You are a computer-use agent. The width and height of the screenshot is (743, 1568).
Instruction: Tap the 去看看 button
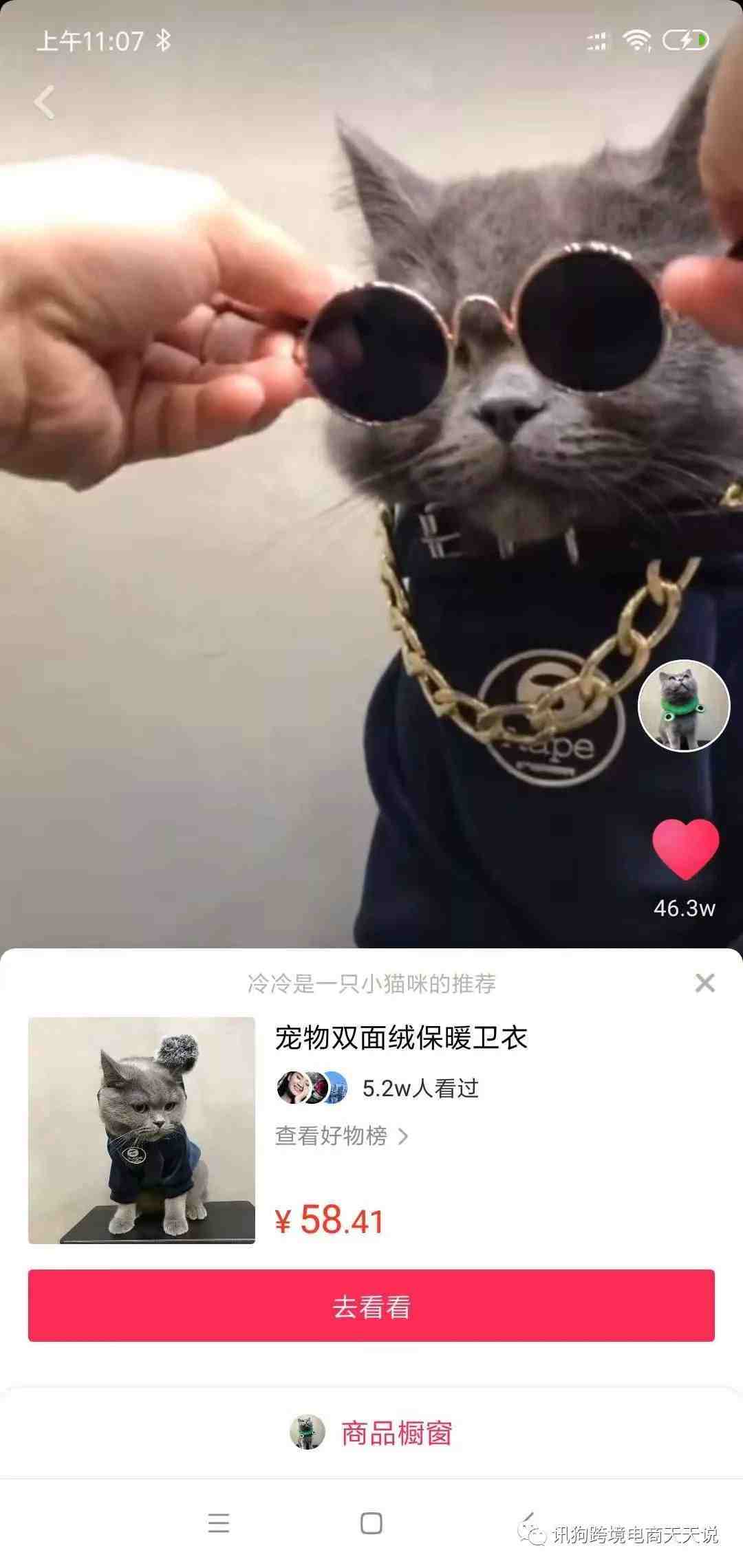(371, 1306)
